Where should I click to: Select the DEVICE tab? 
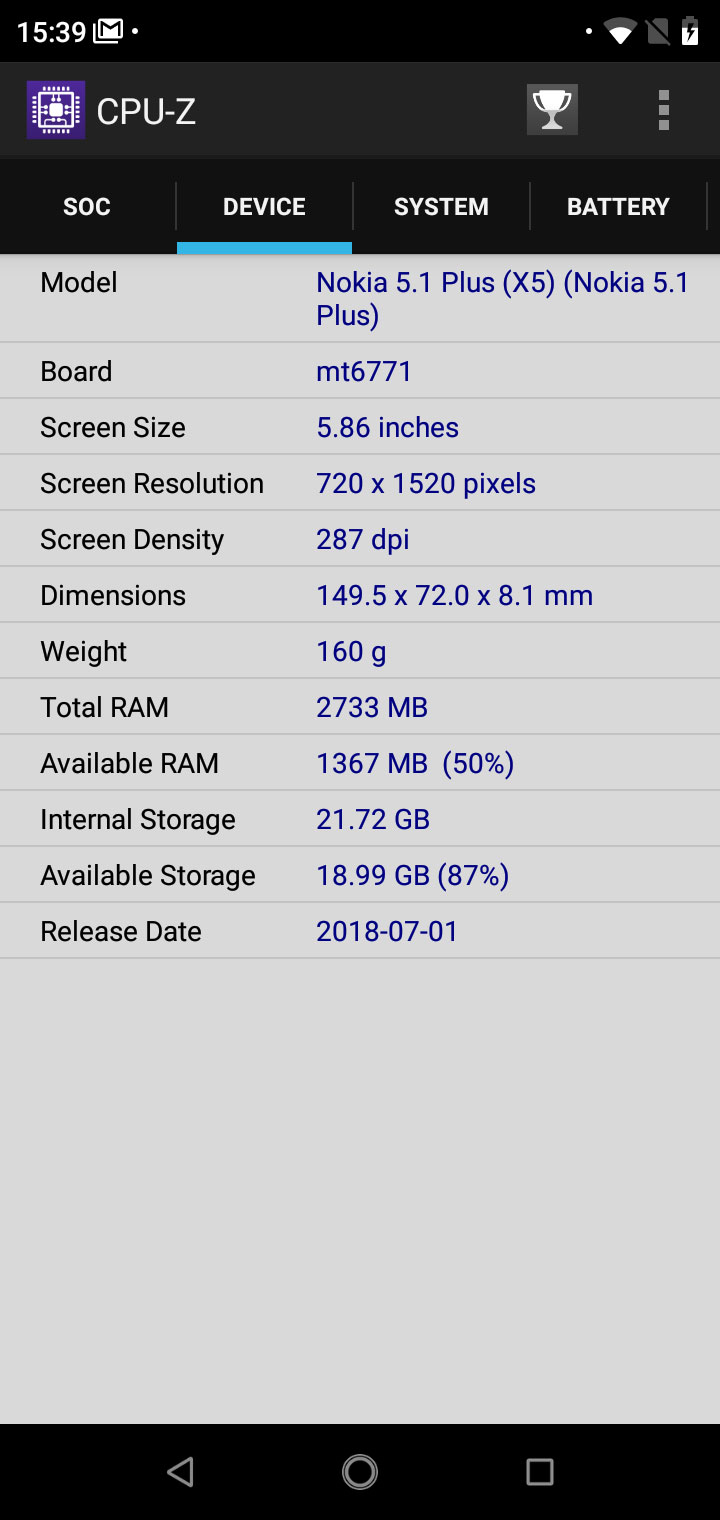pyautogui.click(x=264, y=207)
